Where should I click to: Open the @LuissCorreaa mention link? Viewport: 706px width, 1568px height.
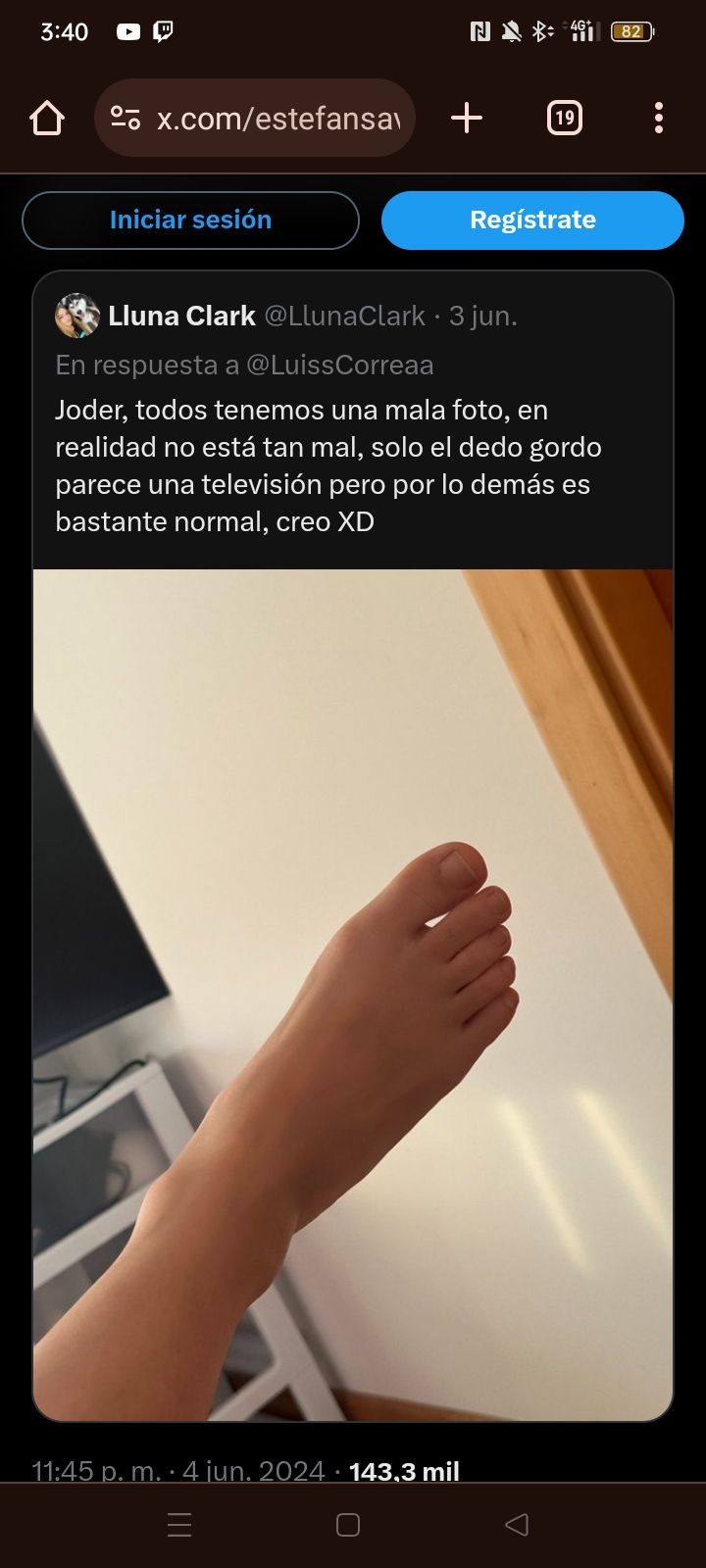tap(339, 365)
